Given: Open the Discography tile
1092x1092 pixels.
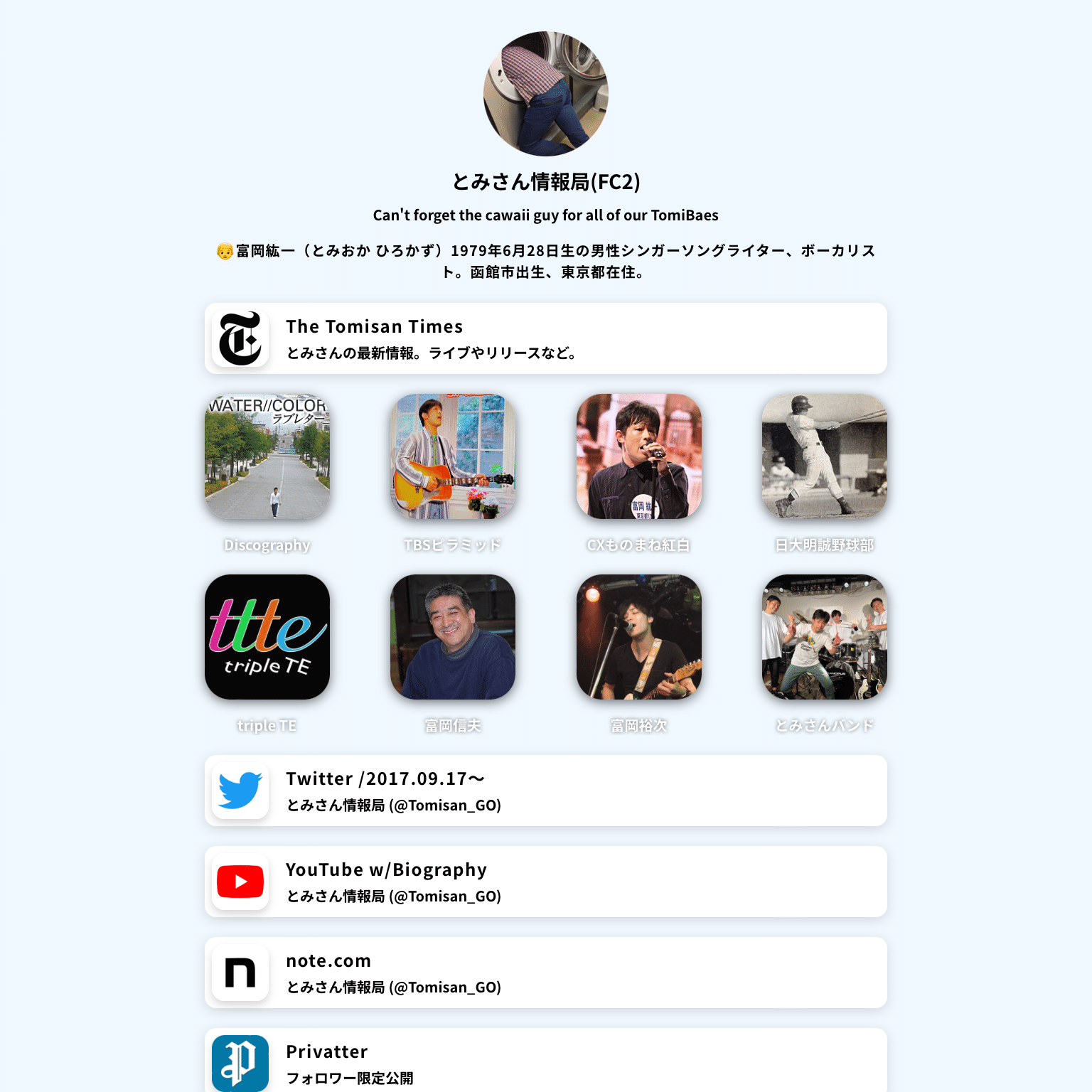Looking at the screenshot, I should click(267, 456).
